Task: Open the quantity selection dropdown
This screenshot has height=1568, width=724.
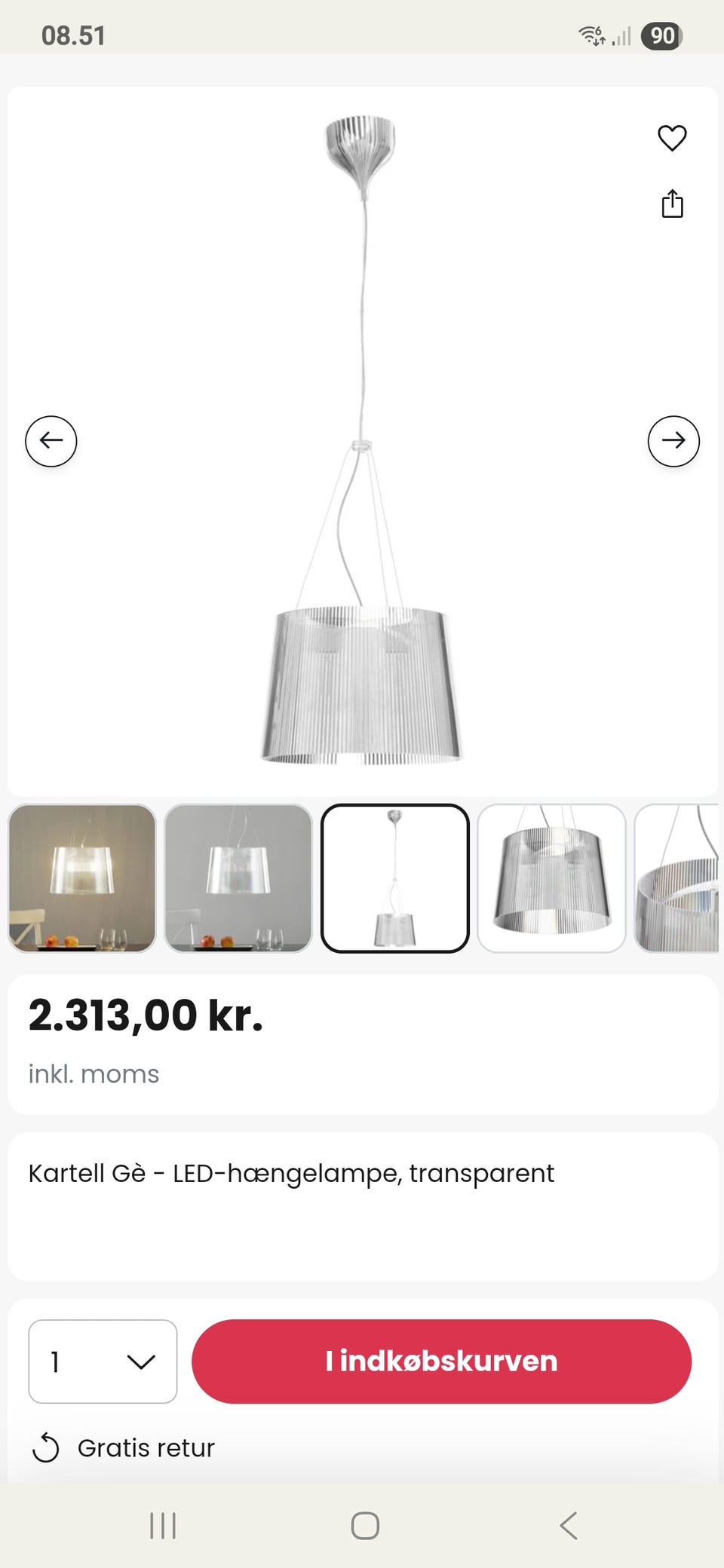Action: [103, 1361]
